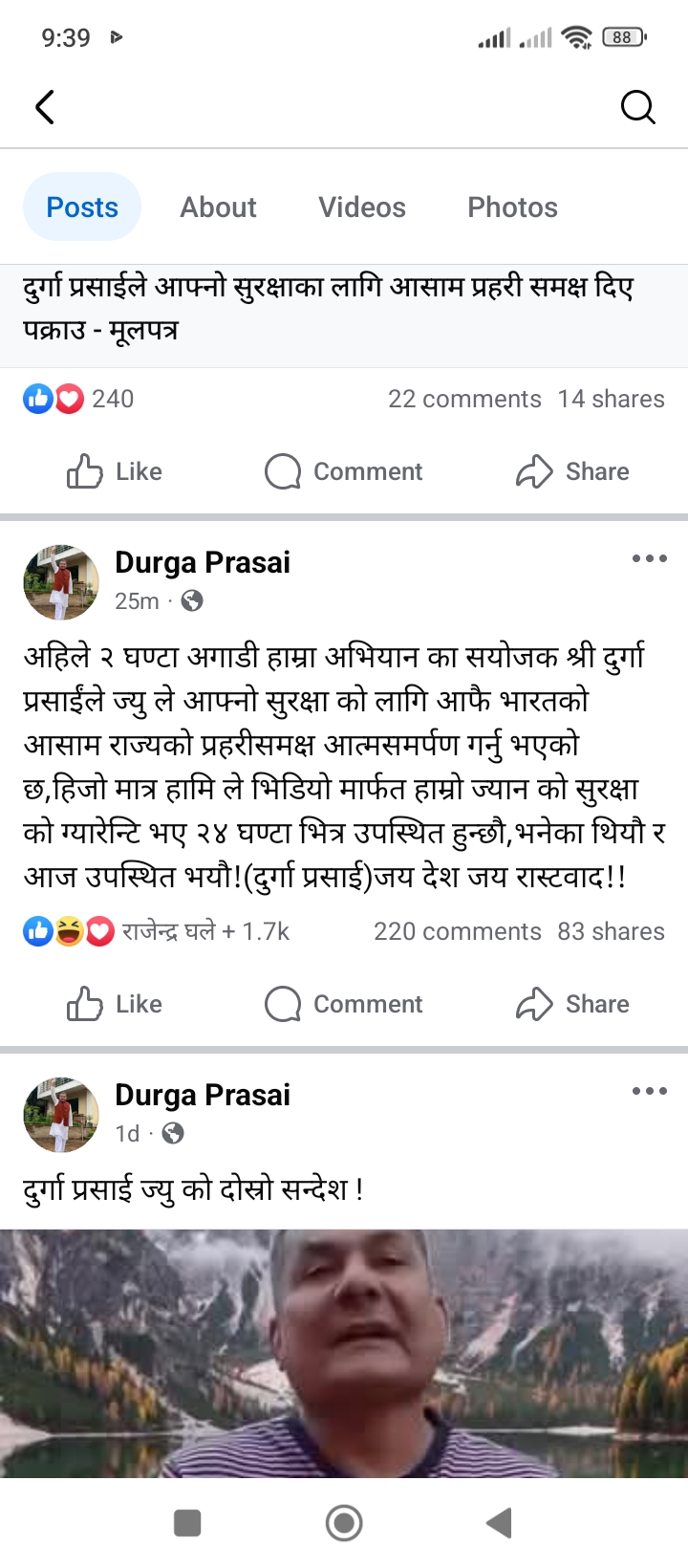Switch to the Videos tab
The height and width of the screenshot is (1568, 688).
click(x=362, y=207)
